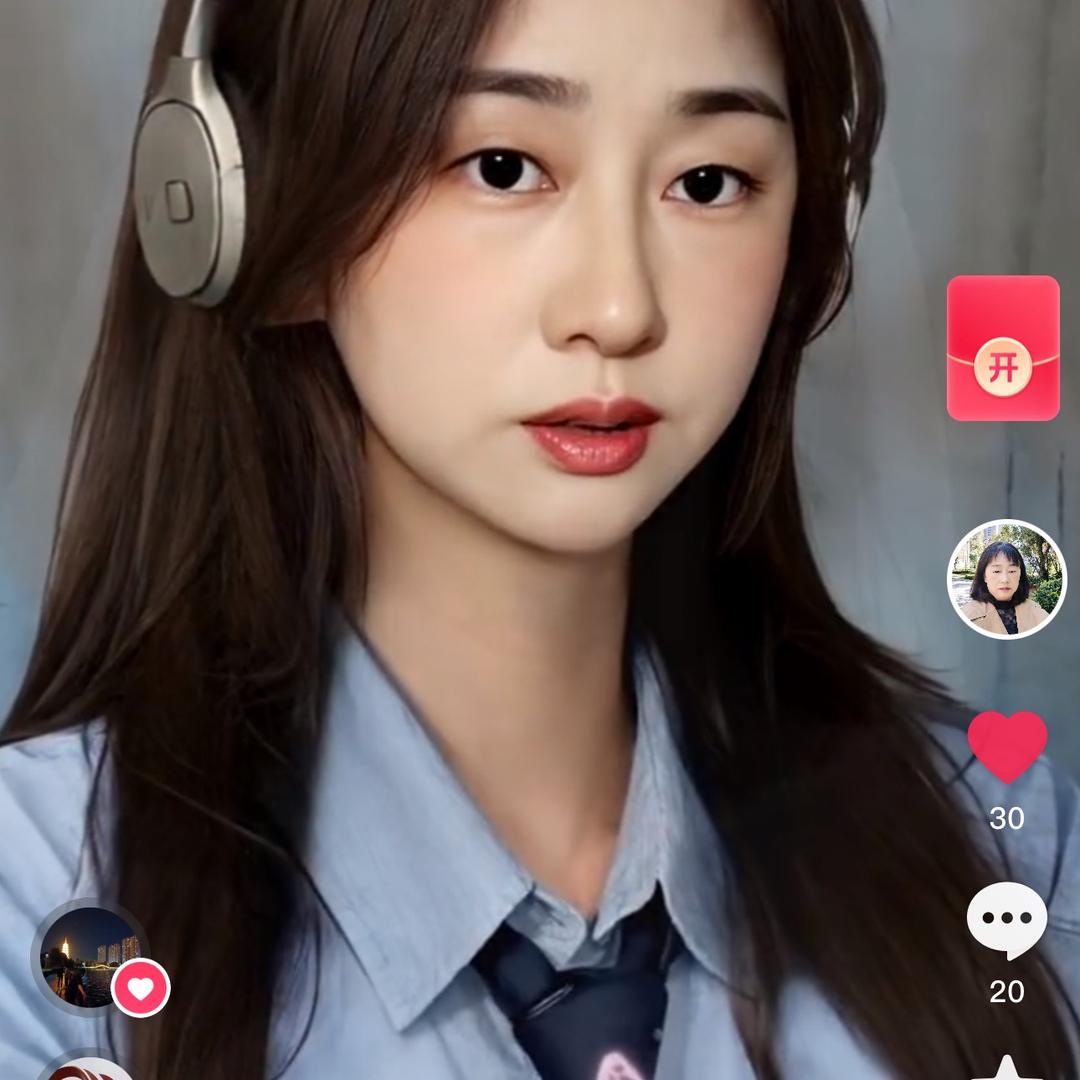Open the comments bubble
Image resolution: width=1080 pixels, height=1080 pixels.
click(x=1007, y=920)
